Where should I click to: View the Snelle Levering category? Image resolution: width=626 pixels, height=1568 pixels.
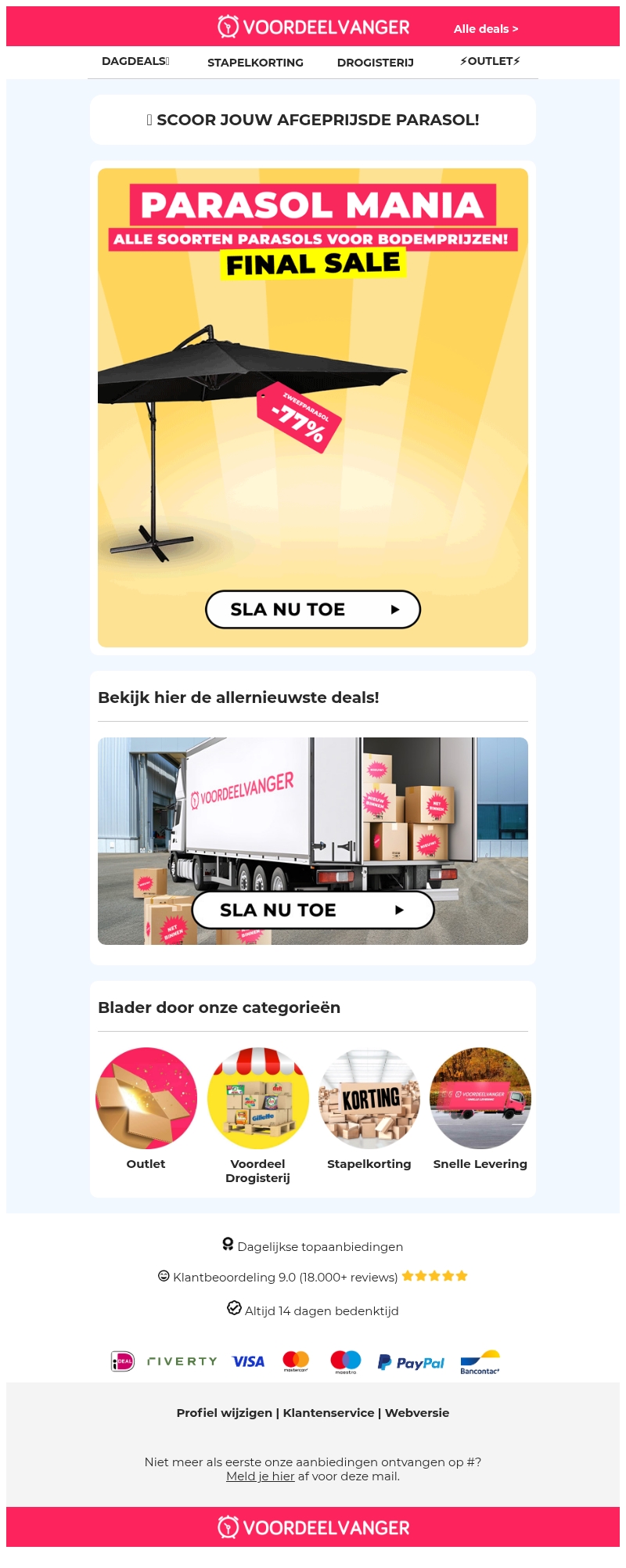pos(480,1098)
